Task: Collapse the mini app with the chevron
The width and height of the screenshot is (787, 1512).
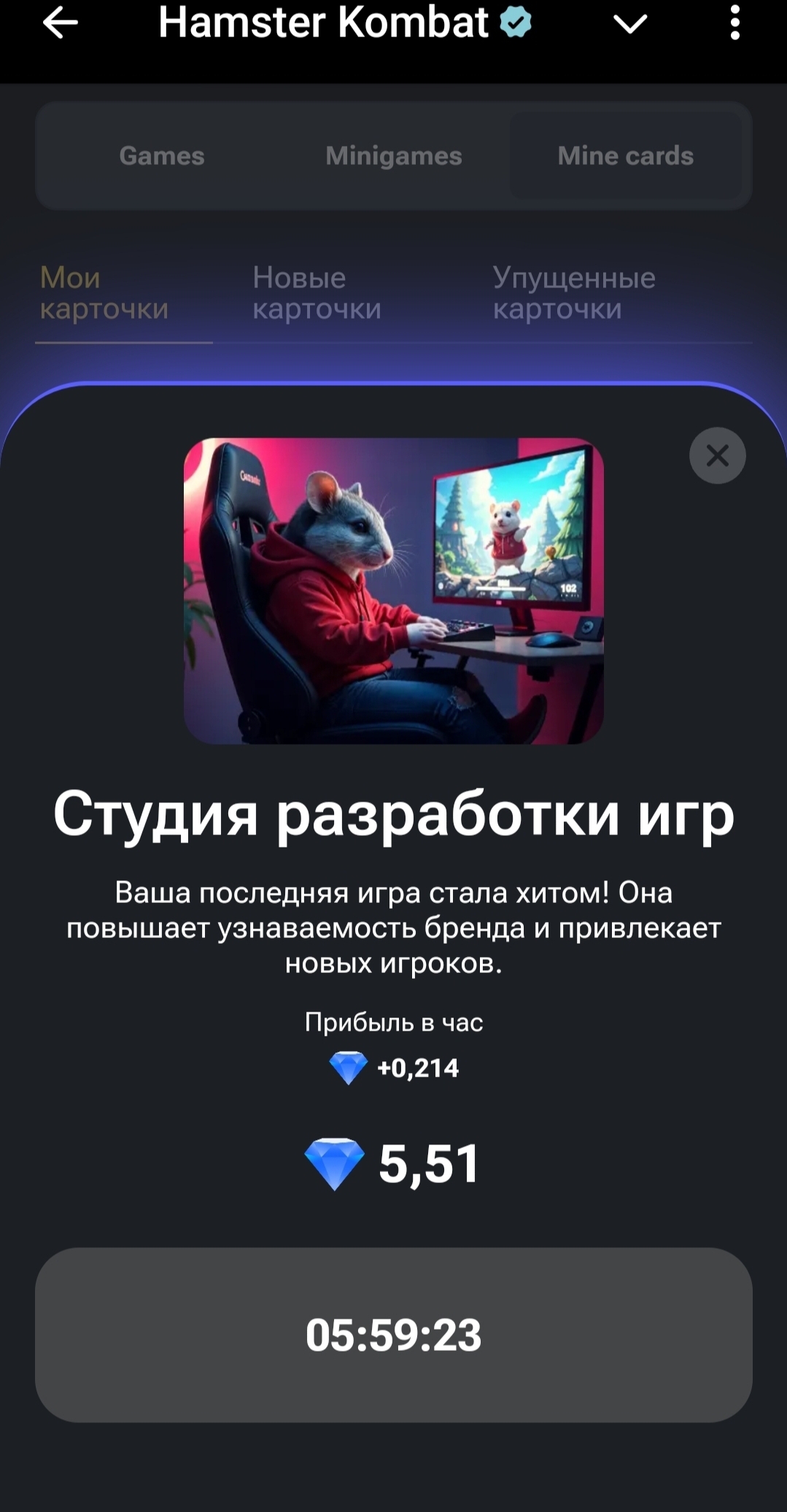Action: coord(630,25)
